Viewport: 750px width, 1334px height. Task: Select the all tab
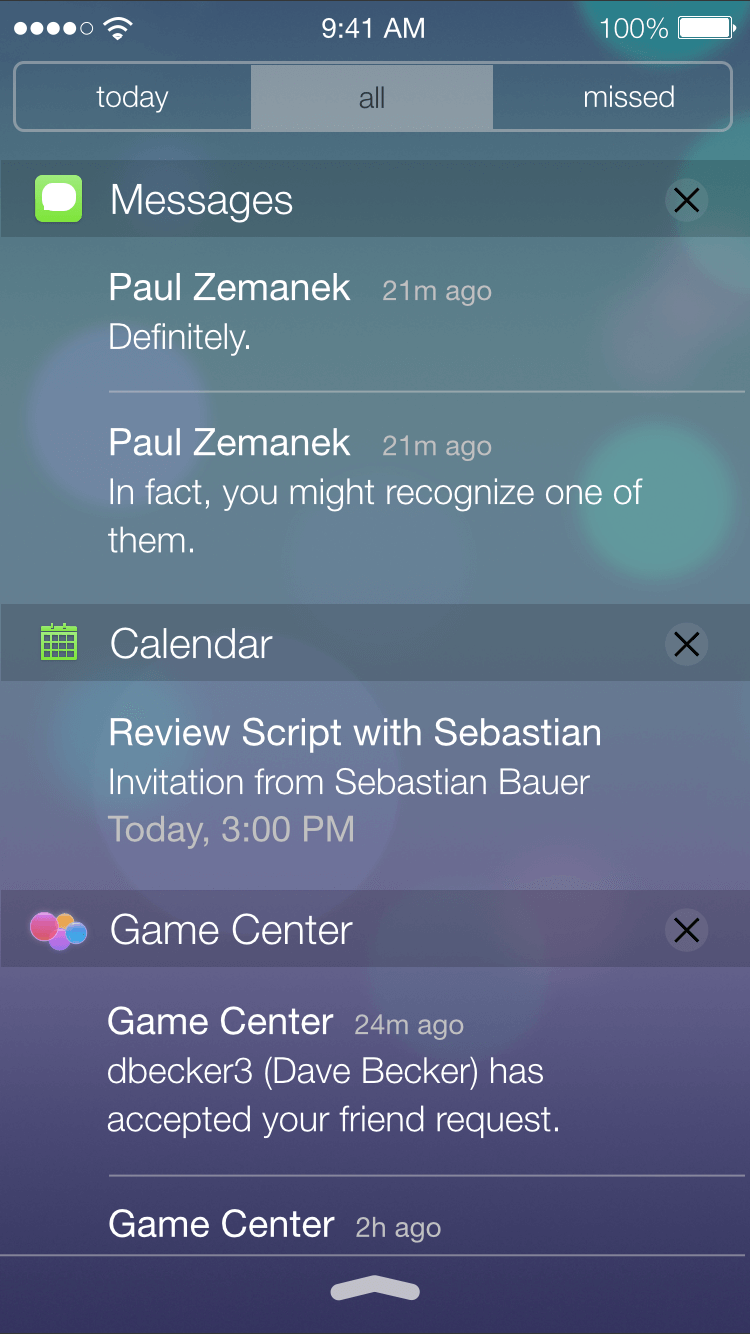[372, 97]
